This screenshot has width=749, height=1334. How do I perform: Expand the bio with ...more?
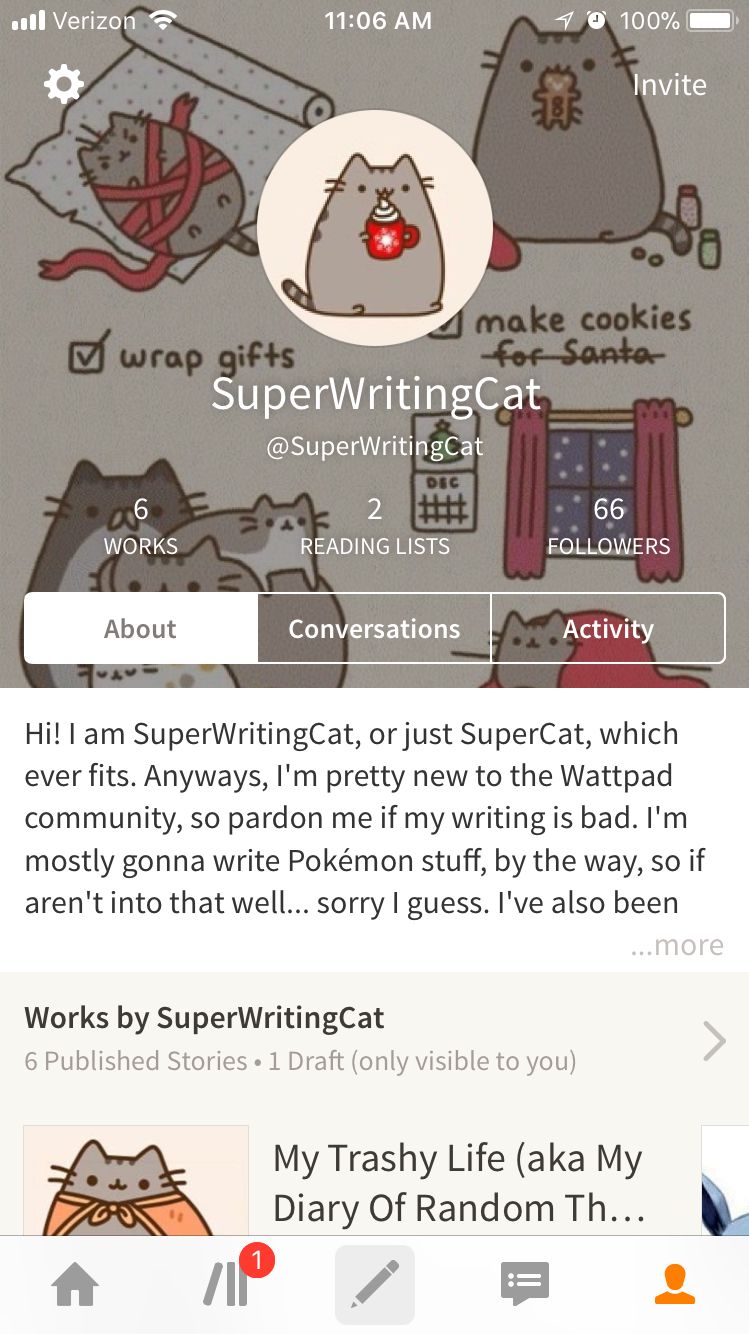[677, 945]
